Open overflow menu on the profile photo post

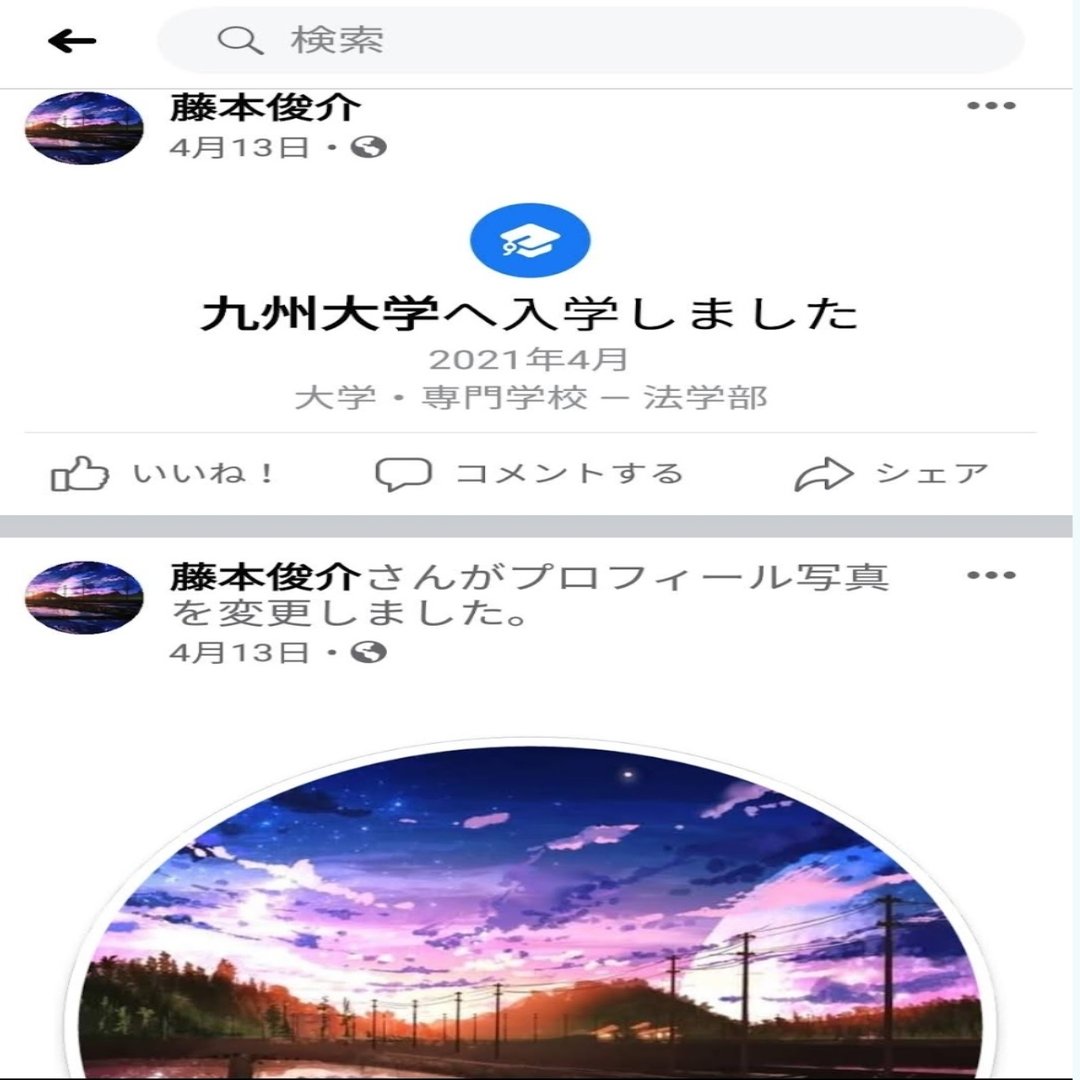[x=991, y=576]
